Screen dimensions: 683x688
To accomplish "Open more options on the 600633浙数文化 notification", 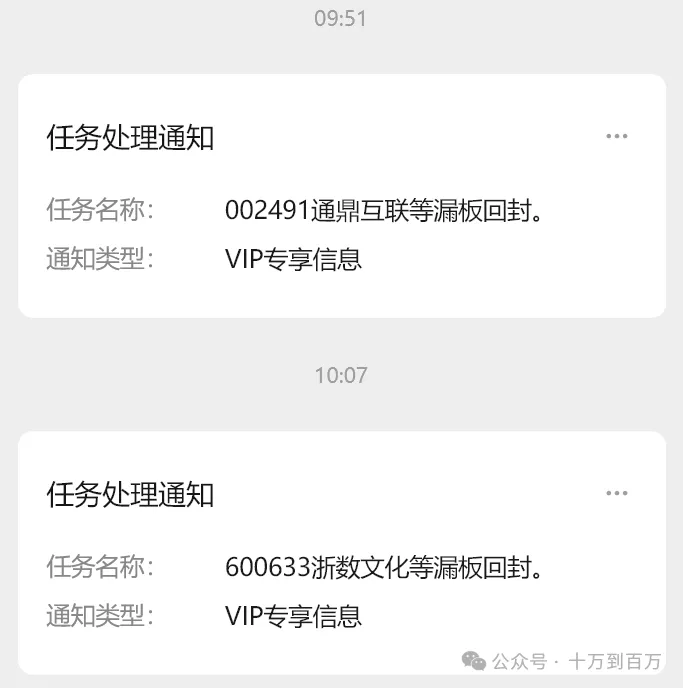I will coord(616,494).
